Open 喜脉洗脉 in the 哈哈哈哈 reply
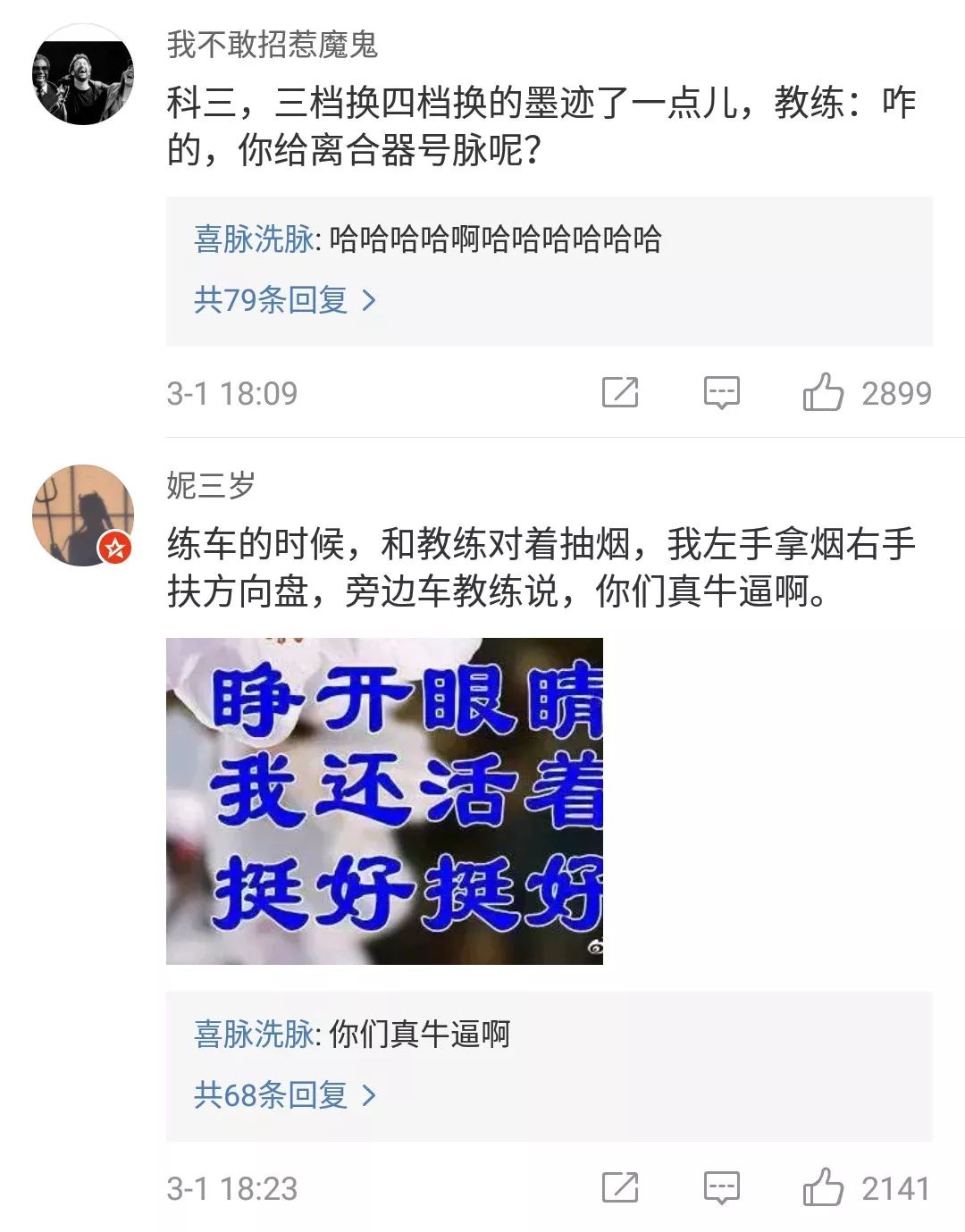The width and height of the screenshot is (965, 1232). click(x=254, y=239)
